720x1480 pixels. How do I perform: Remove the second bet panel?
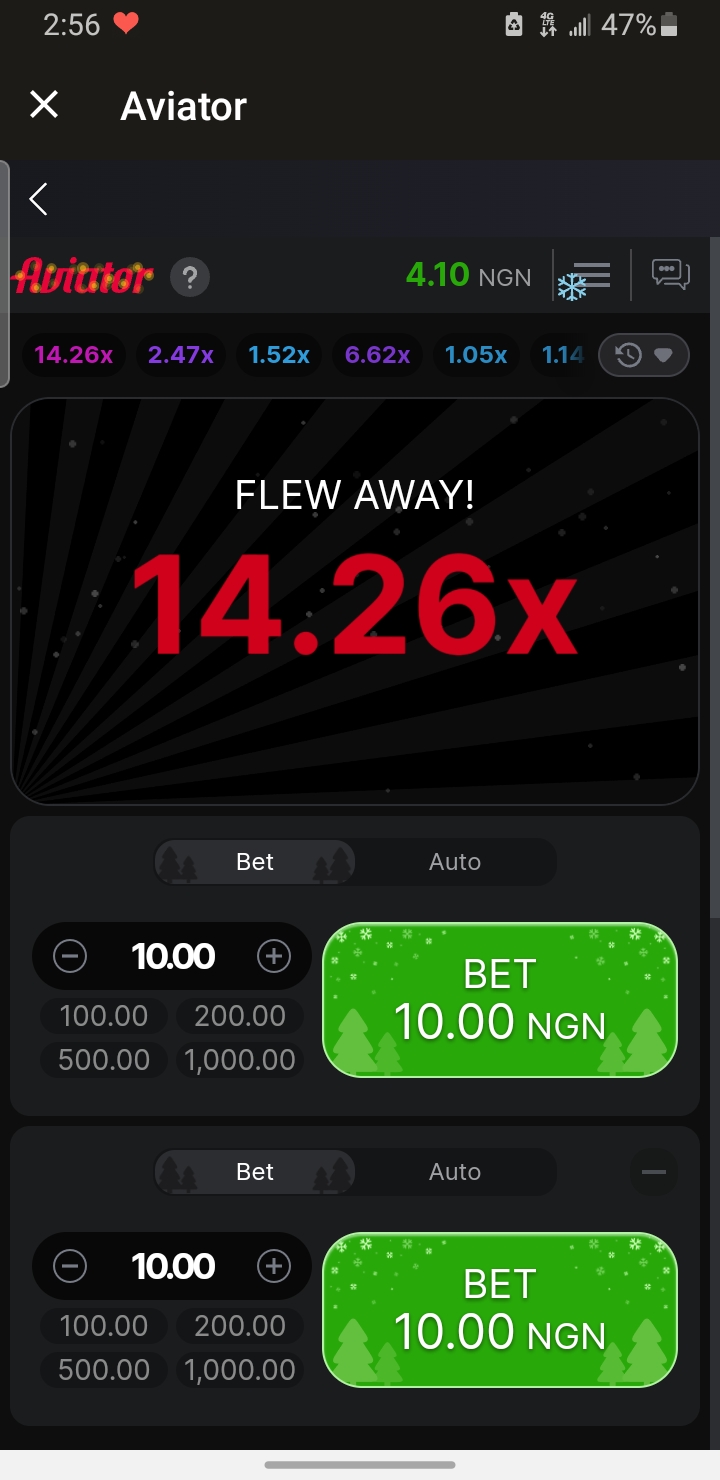653,1172
